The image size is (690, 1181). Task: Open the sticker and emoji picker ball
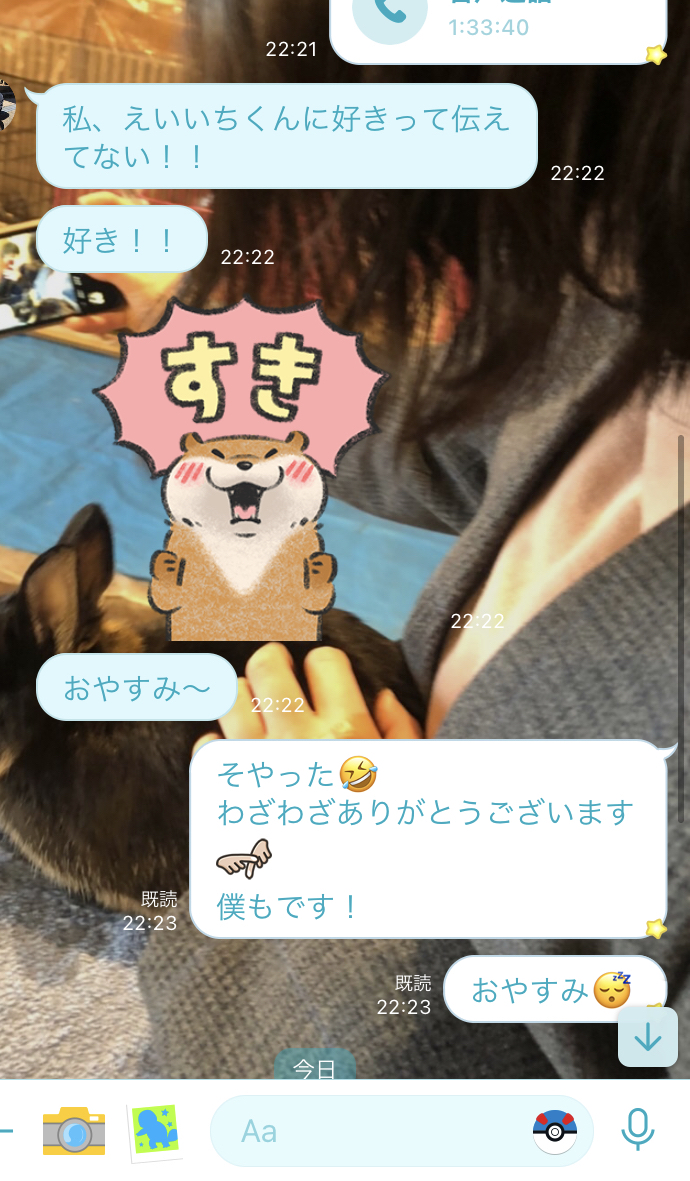(555, 1131)
